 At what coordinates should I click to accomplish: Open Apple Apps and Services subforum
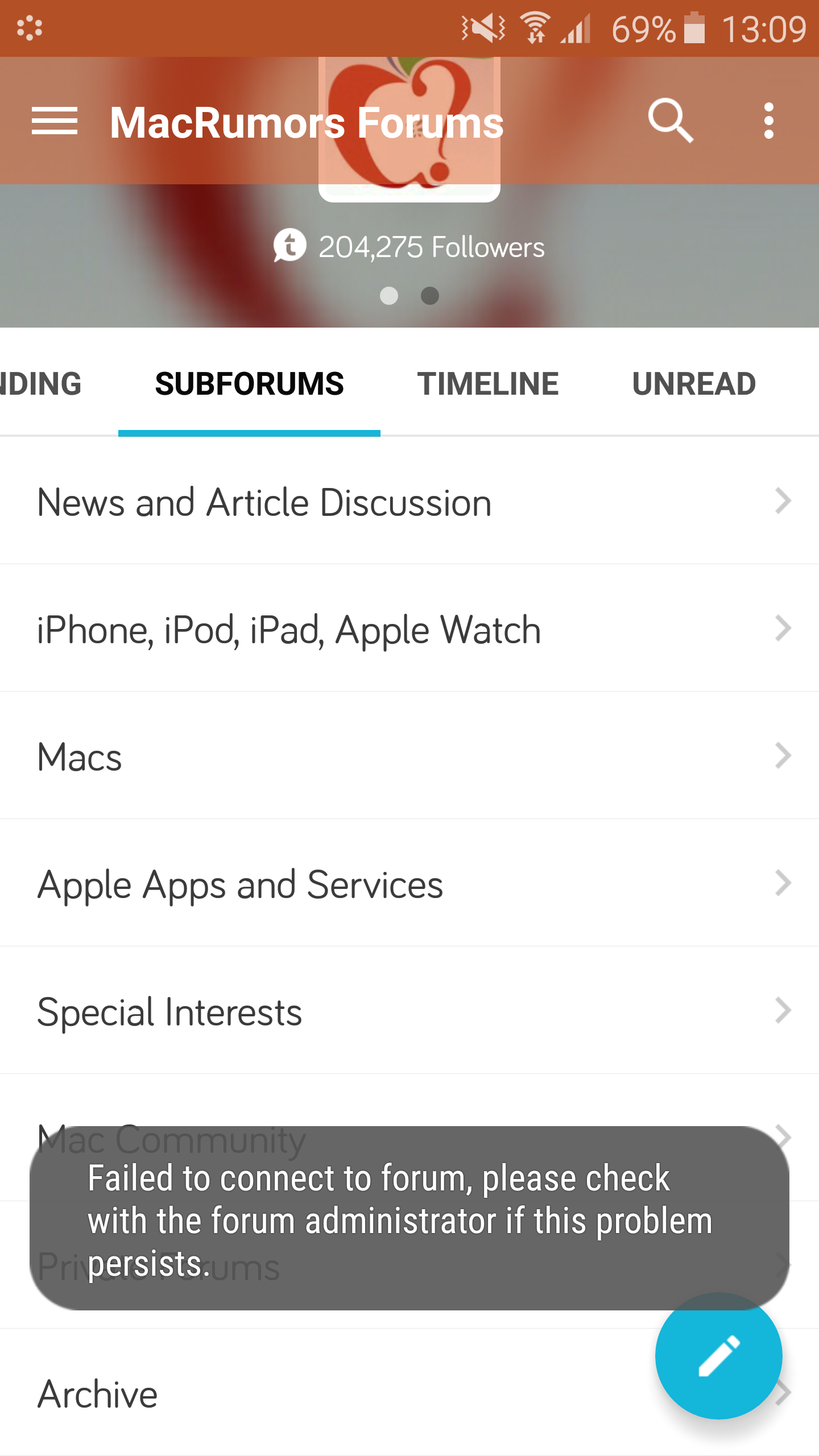(409, 883)
